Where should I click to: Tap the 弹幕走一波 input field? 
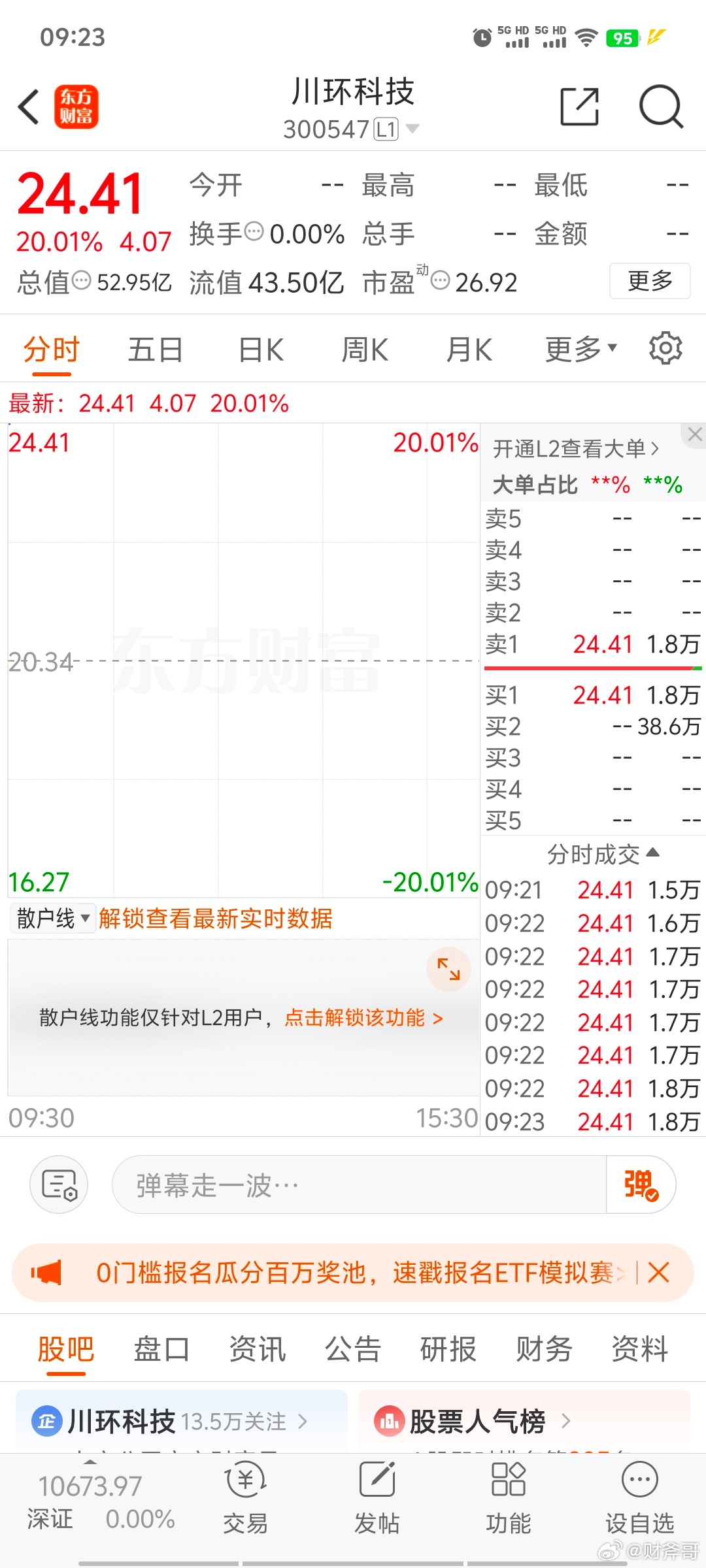coord(360,1184)
